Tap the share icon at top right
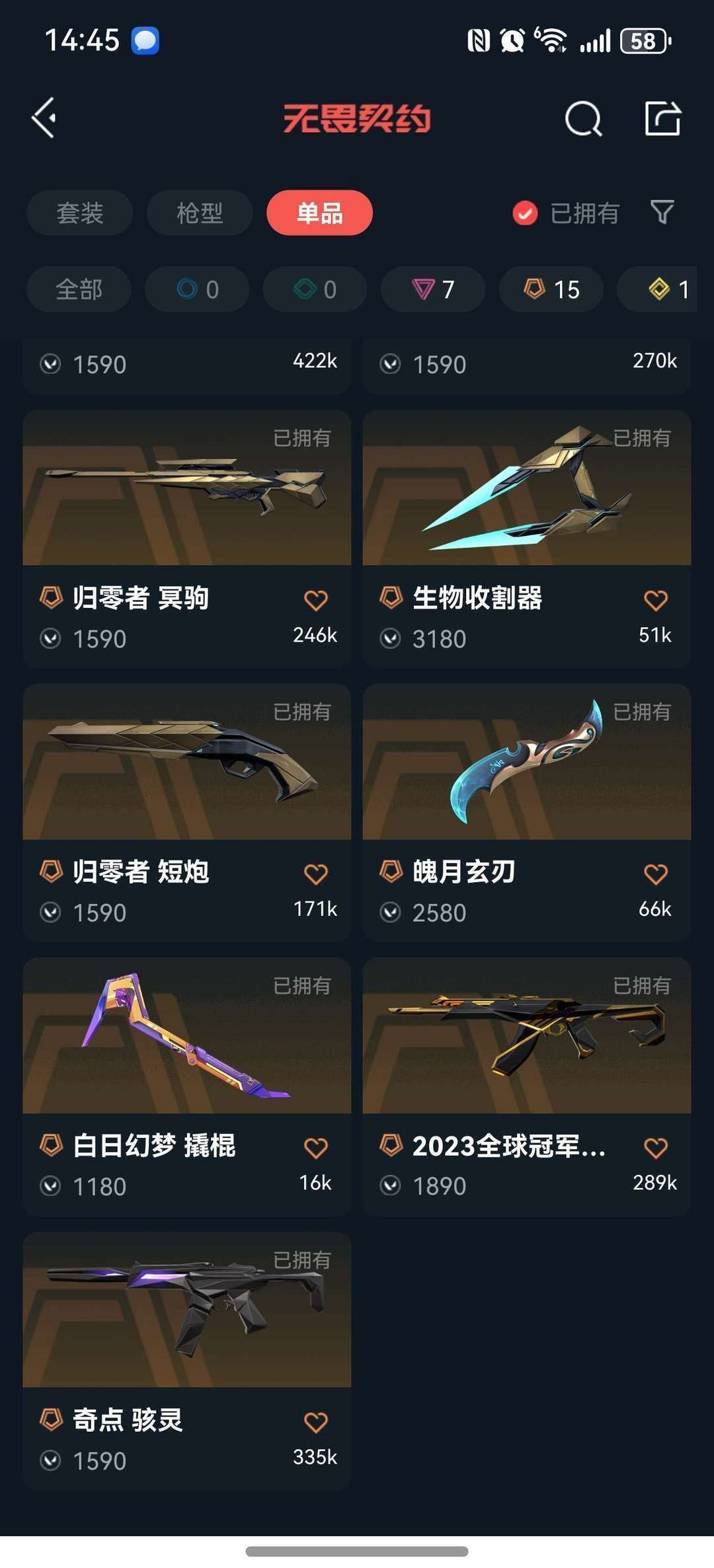 (664, 120)
